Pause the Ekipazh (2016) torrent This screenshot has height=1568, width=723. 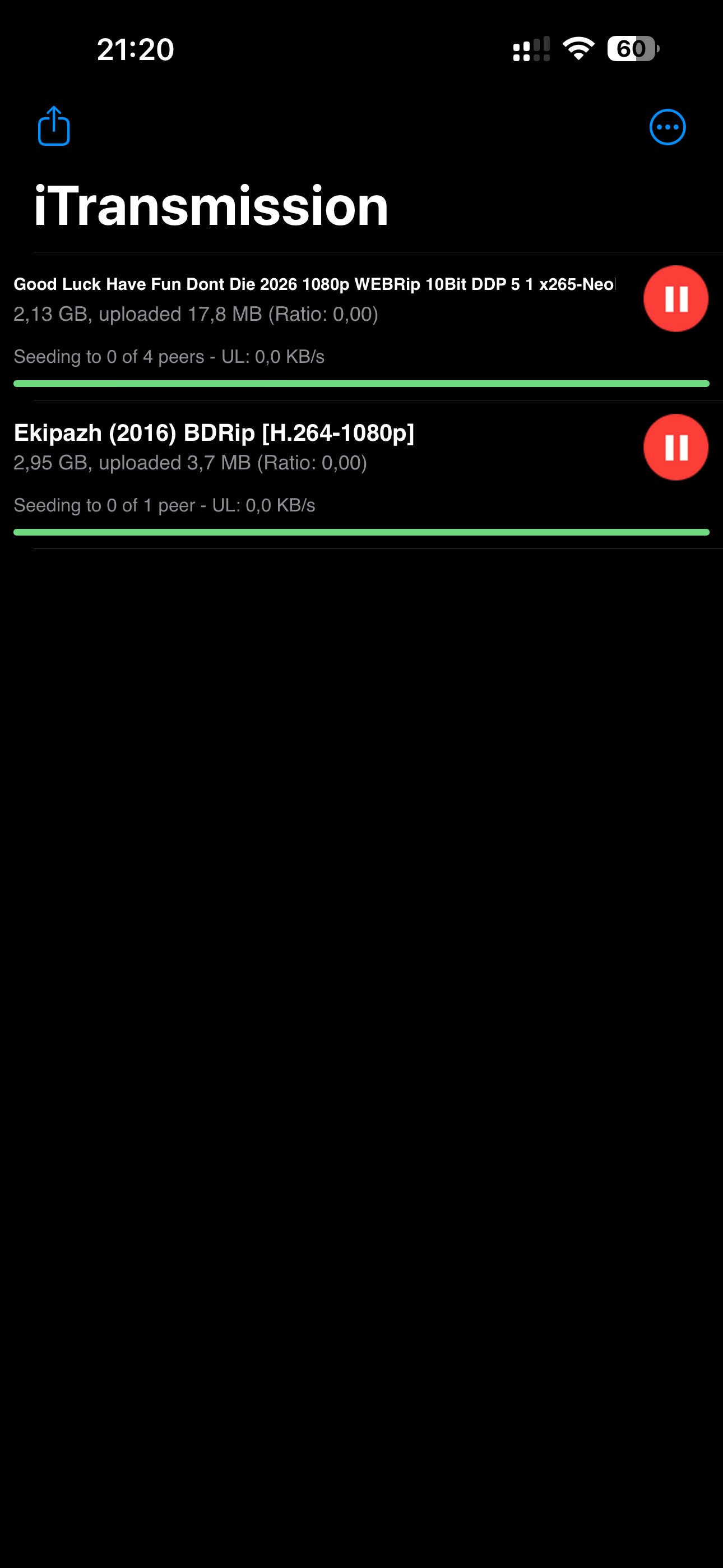pos(675,448)
